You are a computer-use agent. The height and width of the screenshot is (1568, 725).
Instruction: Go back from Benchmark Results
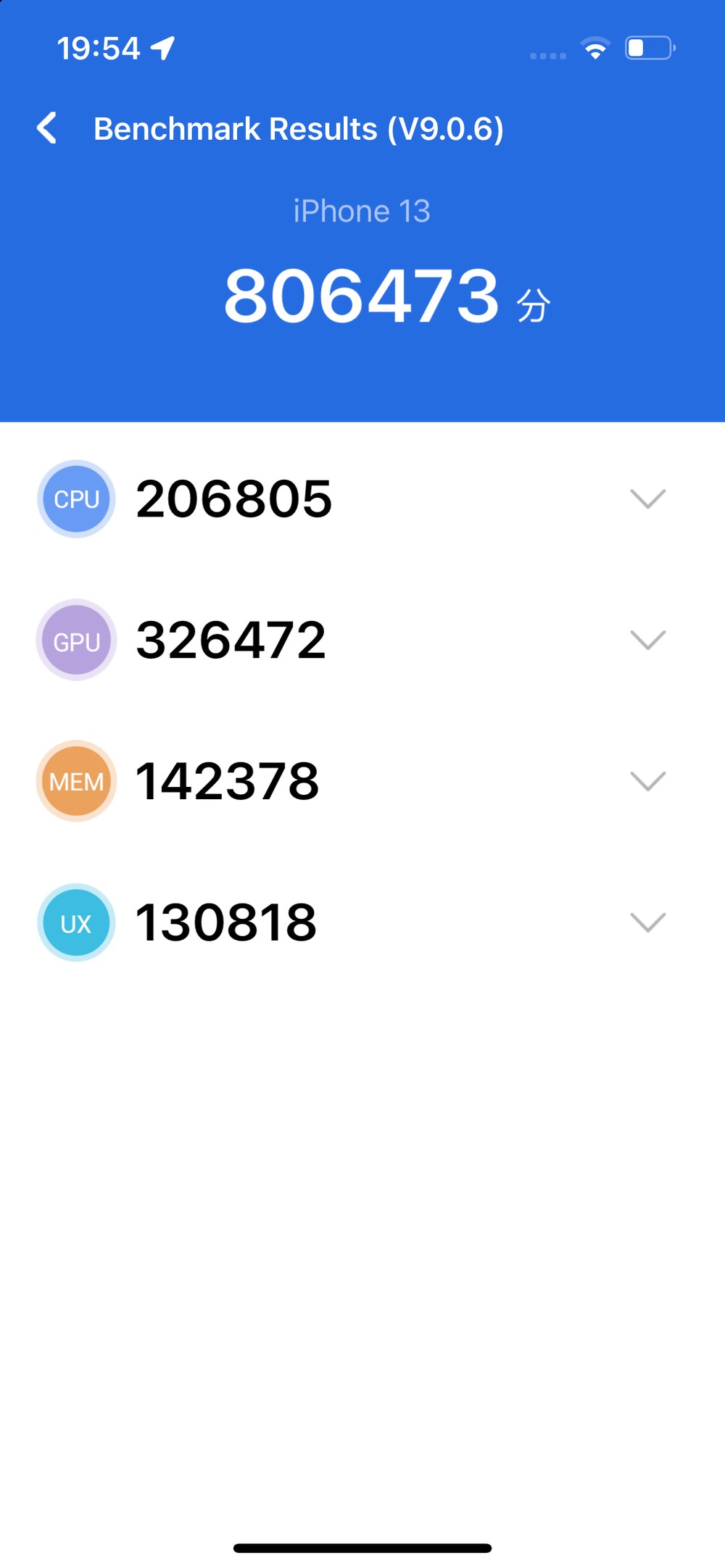point(47,128)
